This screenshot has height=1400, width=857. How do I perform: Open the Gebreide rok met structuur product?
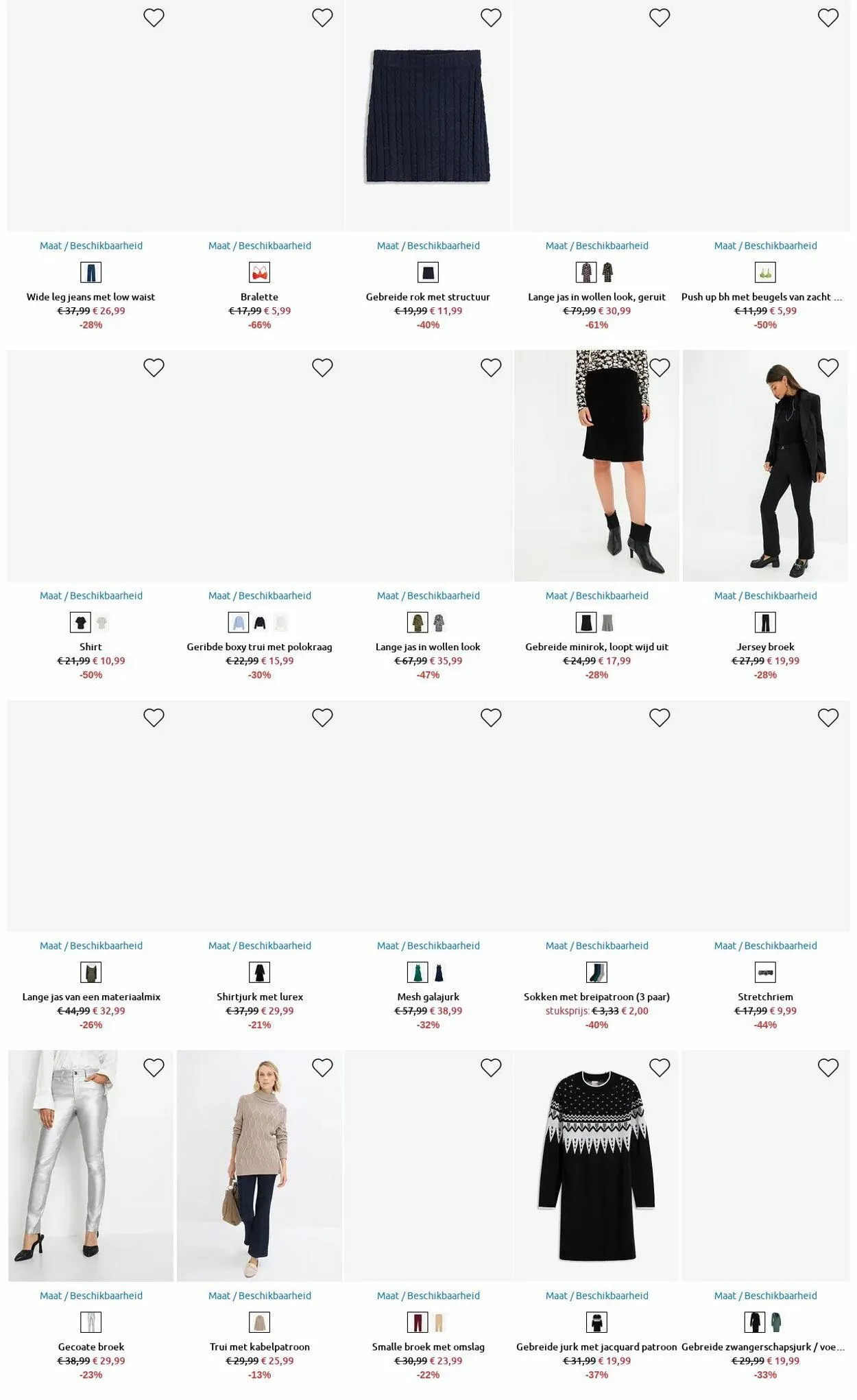428,297
